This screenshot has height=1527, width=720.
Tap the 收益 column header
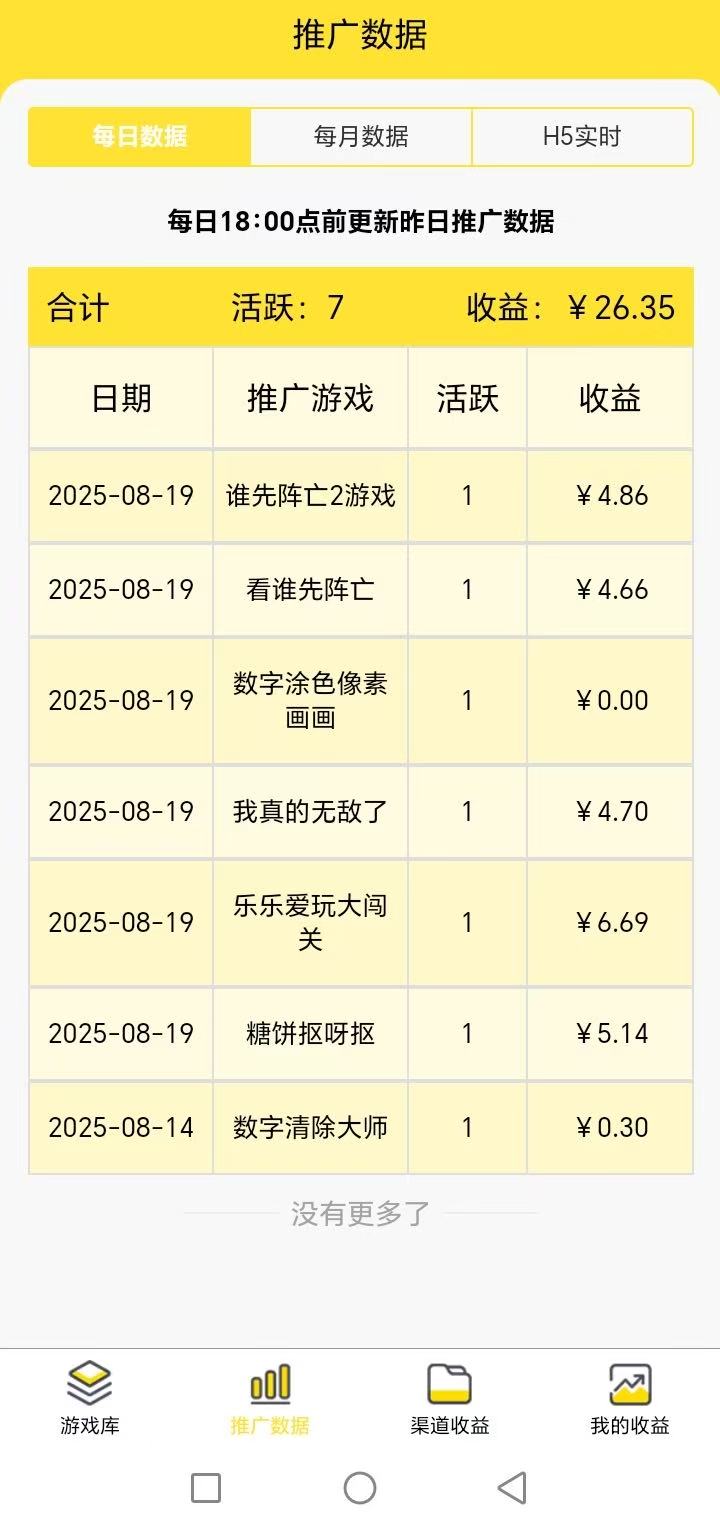coord(609,398)
